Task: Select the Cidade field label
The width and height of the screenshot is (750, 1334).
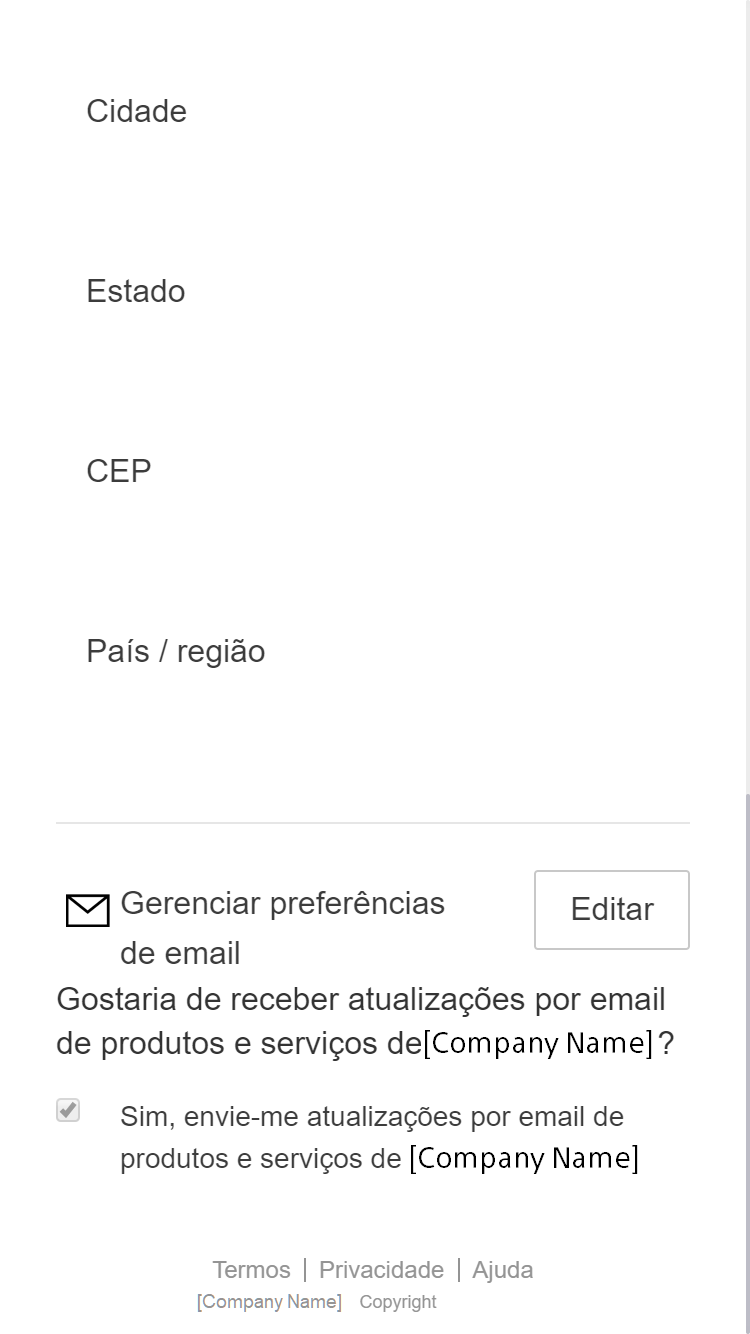Action: coord(136,111)
